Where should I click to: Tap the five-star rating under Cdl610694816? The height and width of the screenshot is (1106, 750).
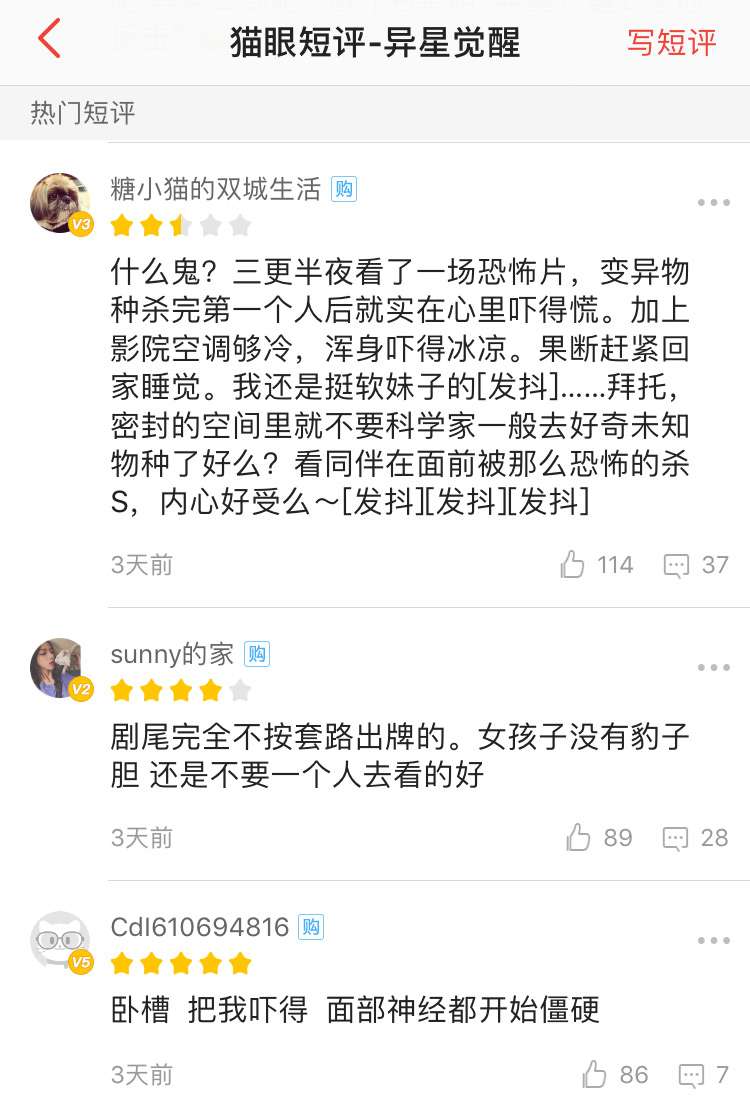pos(179,963)
